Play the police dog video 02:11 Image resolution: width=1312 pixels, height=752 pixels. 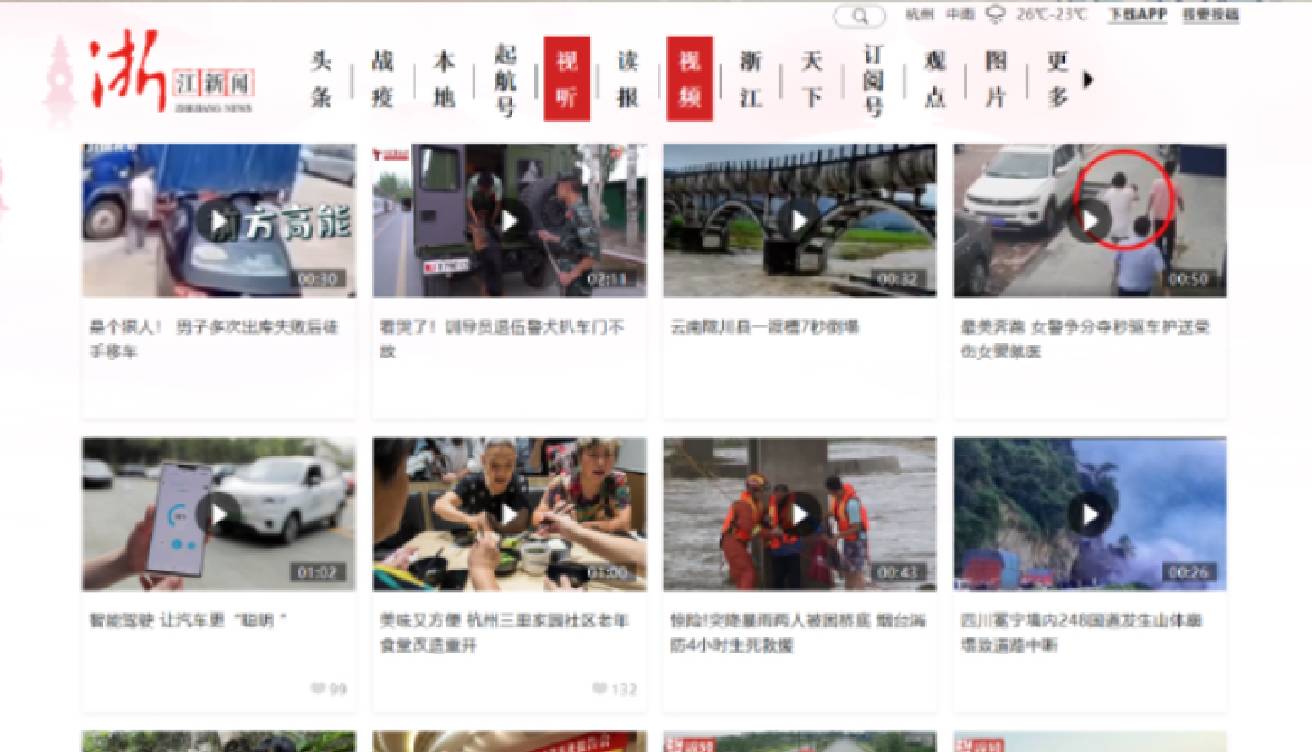508,220
